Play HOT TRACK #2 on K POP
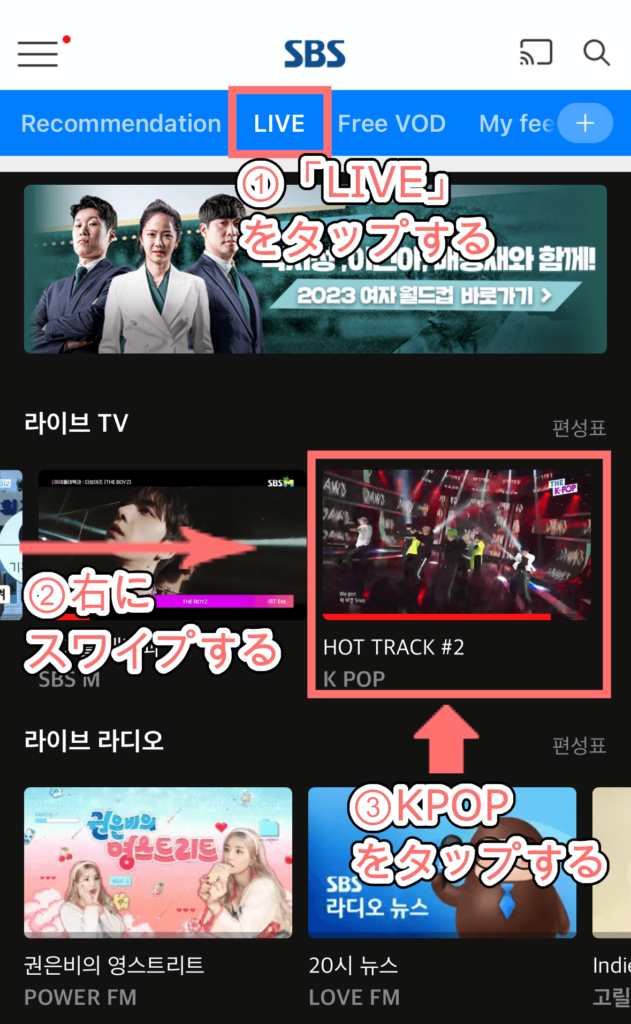The image size is (631, 1024). pos(458,545)
